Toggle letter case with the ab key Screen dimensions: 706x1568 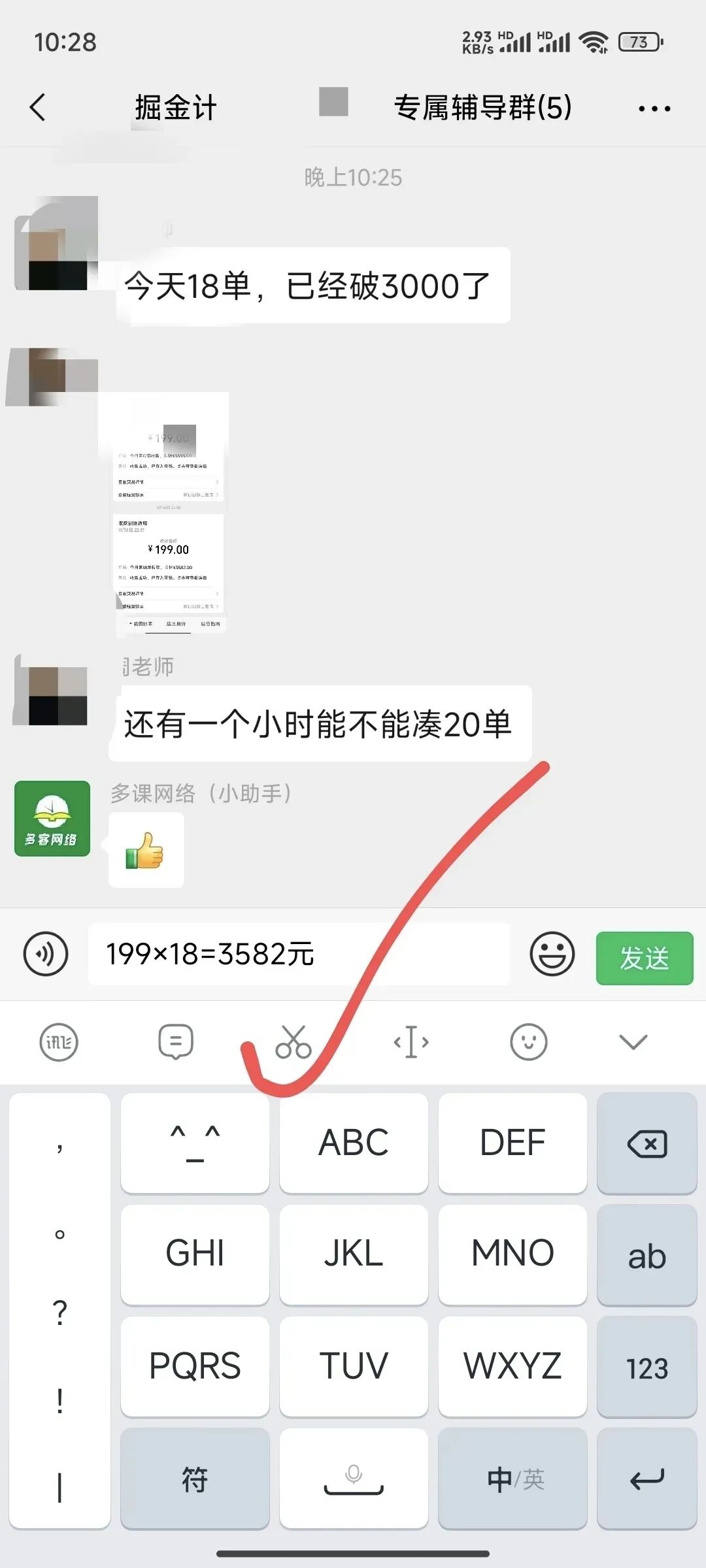pos(647,1254)
